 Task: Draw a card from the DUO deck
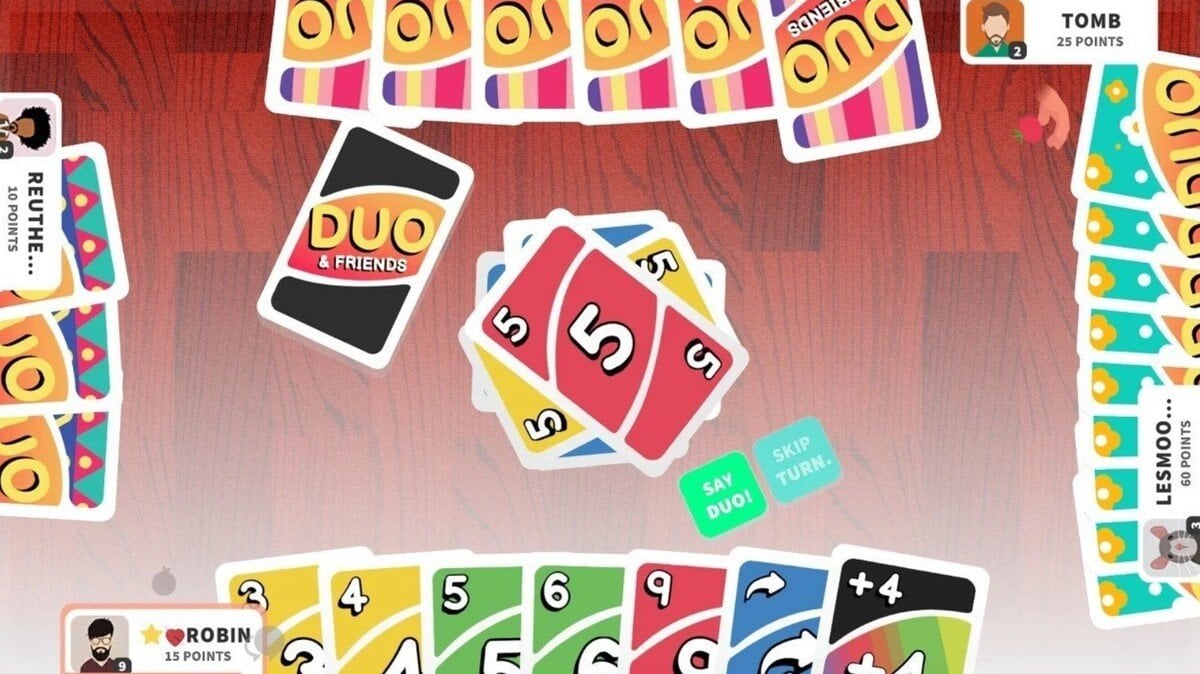[365, 239]
